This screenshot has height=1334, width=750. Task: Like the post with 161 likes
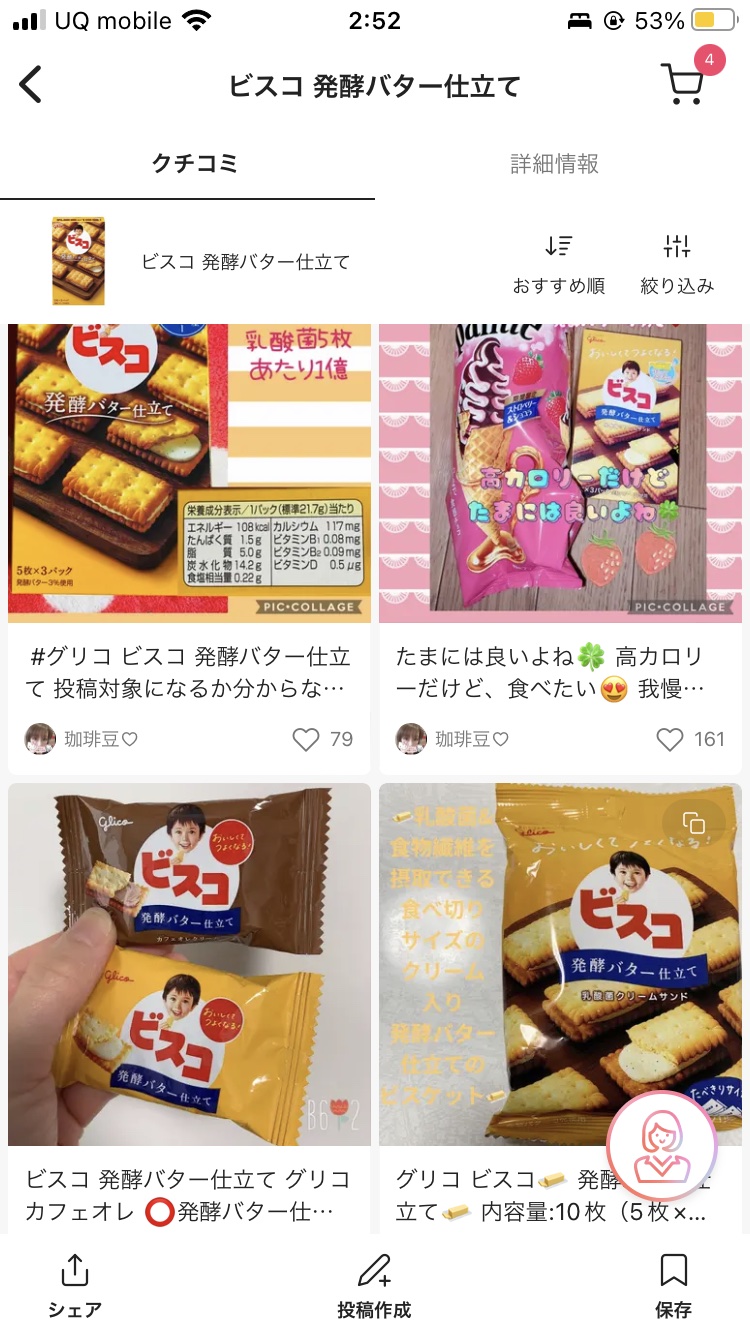coord(670,739)
